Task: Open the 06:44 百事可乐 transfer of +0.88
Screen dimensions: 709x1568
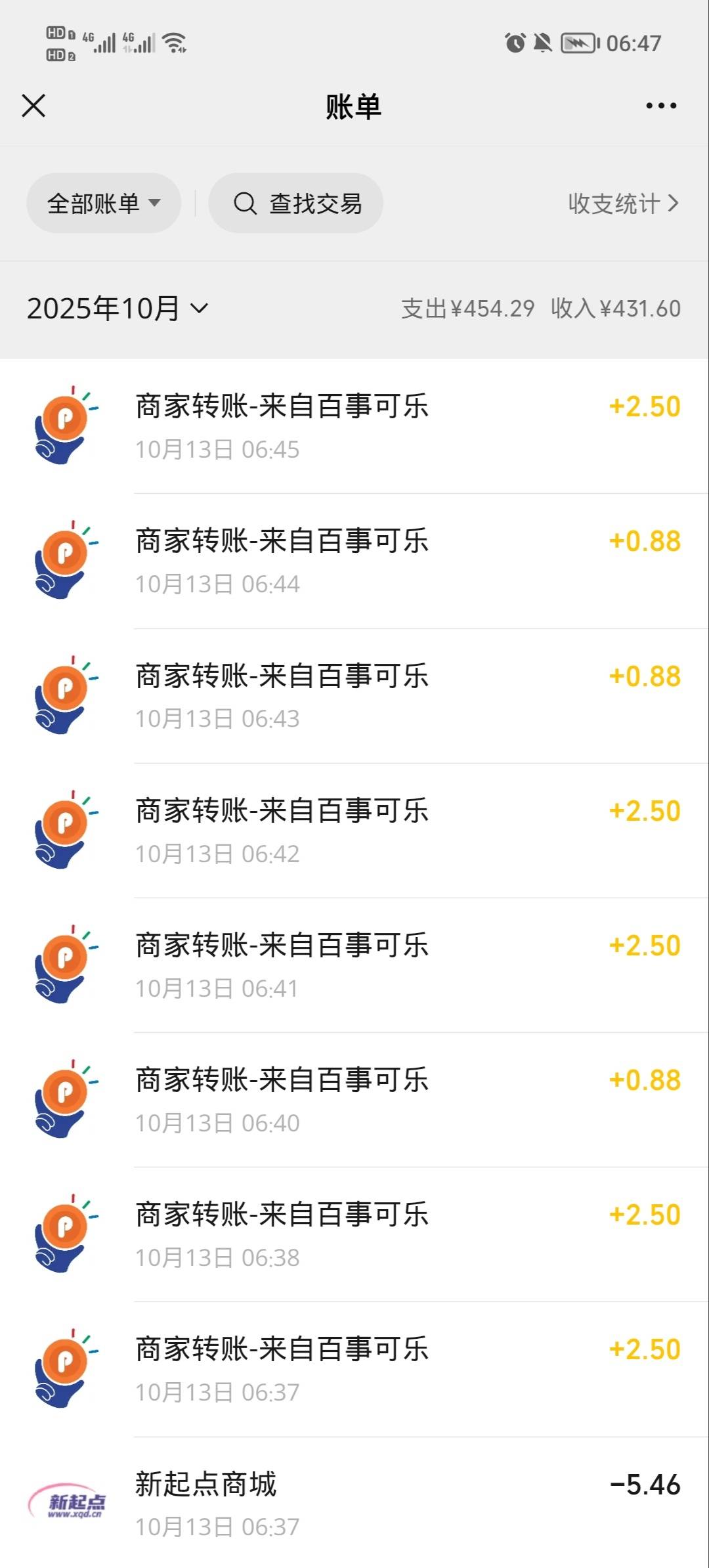Action: tap(354, 561)
